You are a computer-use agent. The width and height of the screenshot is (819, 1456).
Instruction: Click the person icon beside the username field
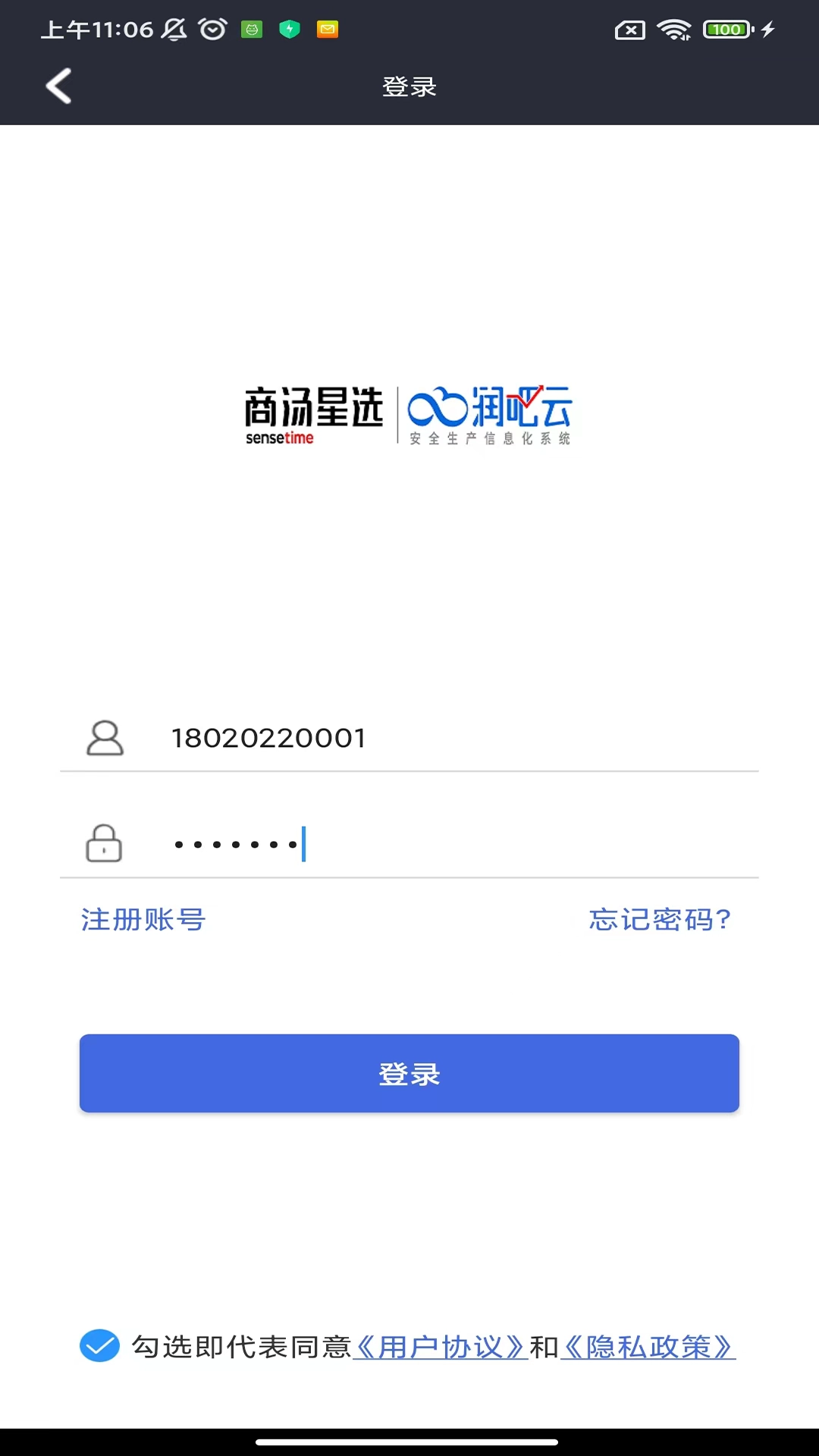click(105, 736)
